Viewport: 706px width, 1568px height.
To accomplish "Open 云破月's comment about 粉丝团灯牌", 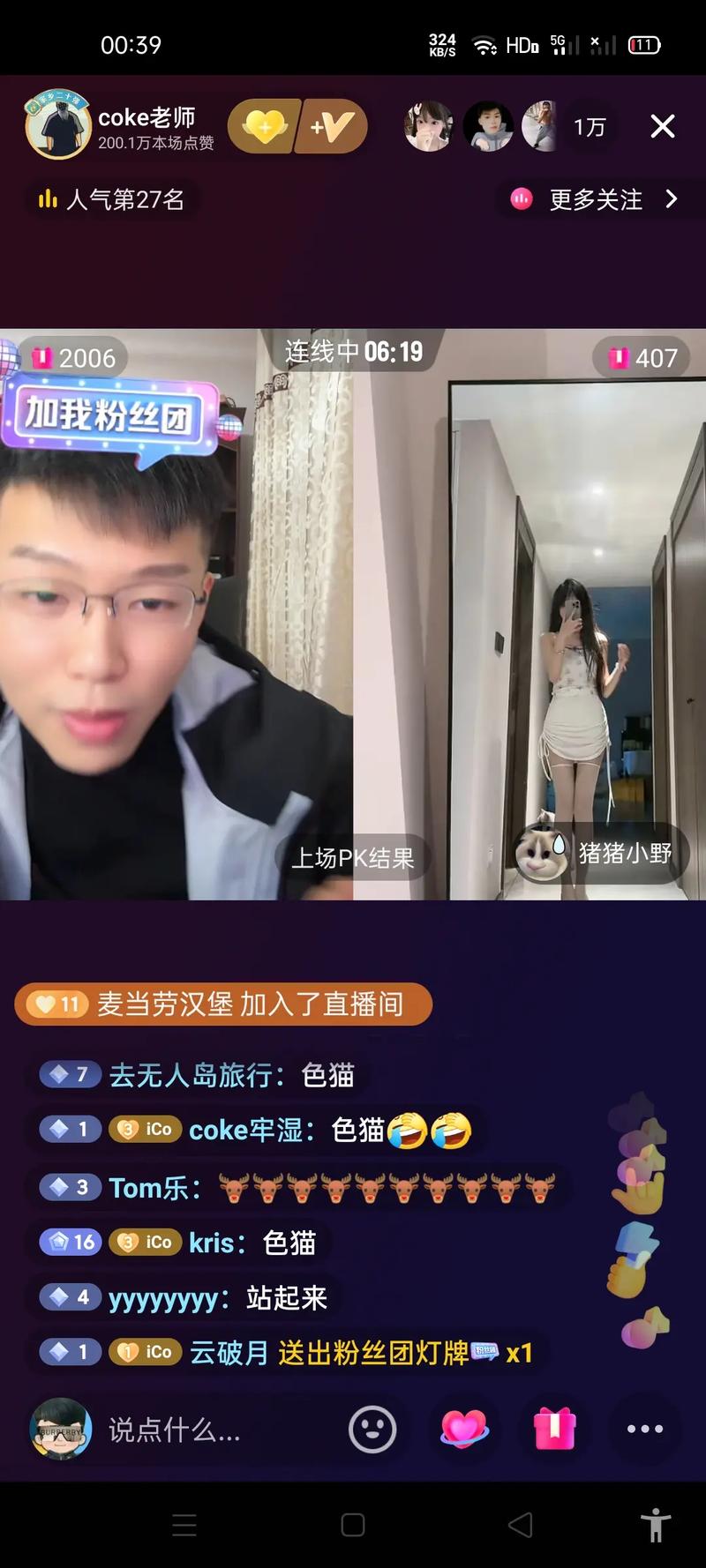I will click(360, 1352).
